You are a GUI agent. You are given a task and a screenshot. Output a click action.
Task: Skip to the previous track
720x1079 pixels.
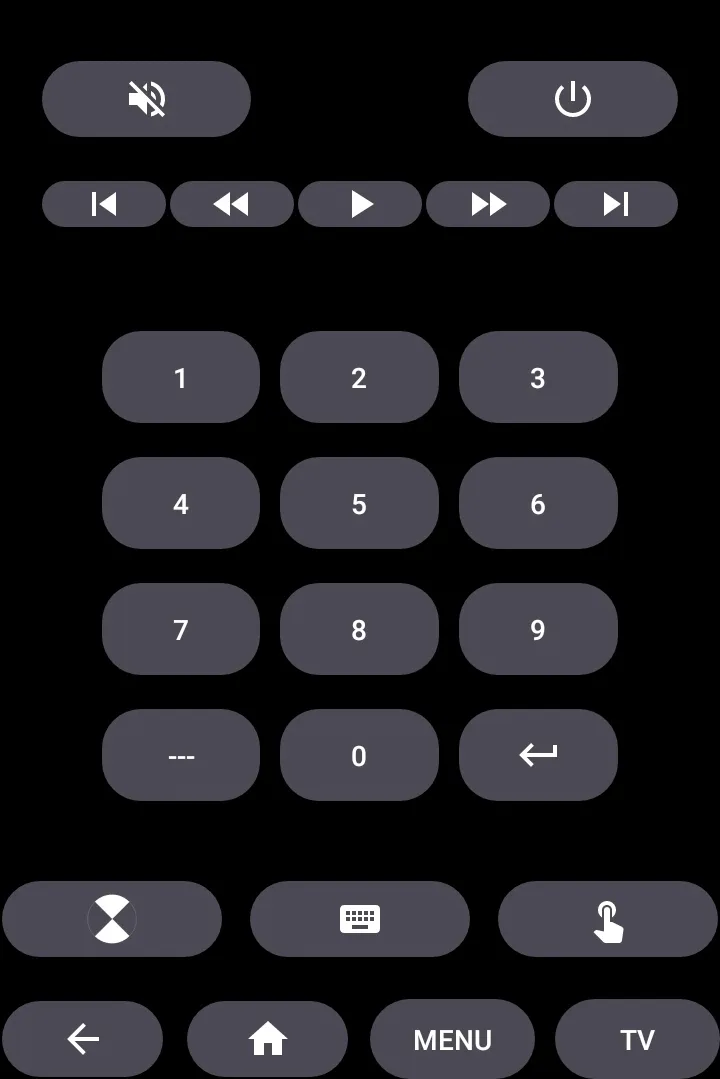tap(104, 203)
